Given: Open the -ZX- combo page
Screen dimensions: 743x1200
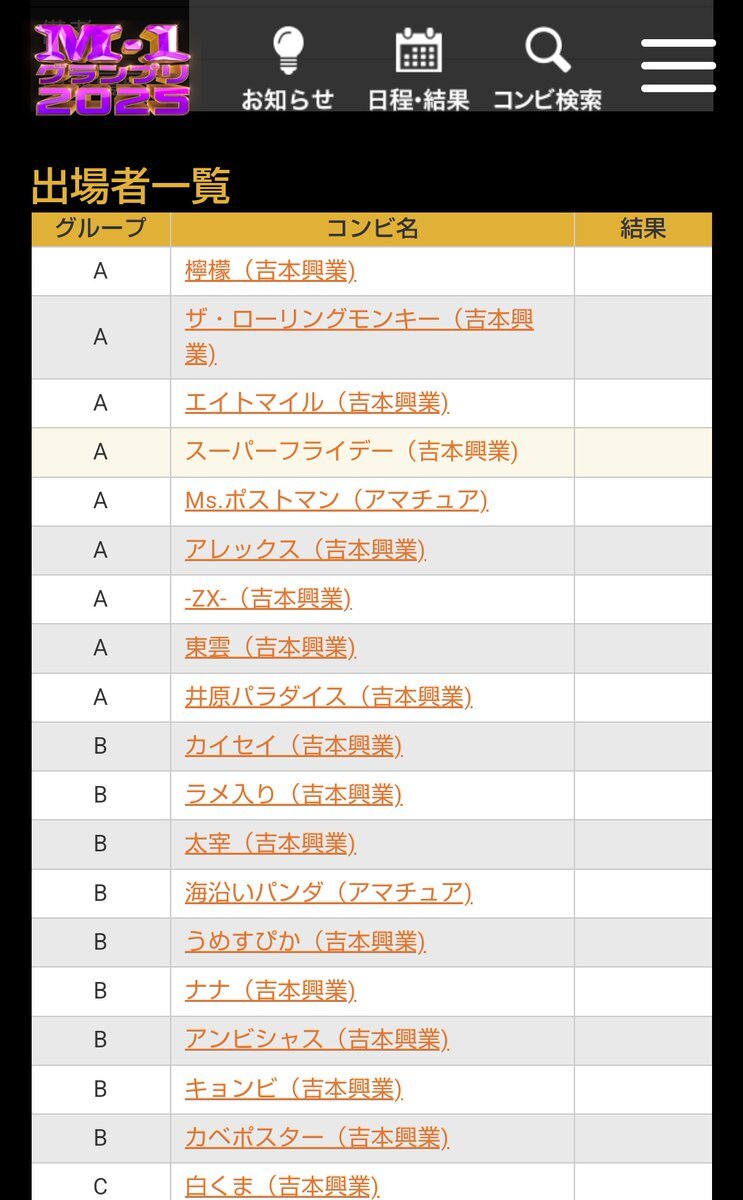Looking at the screenshot, I should (270, 599).
